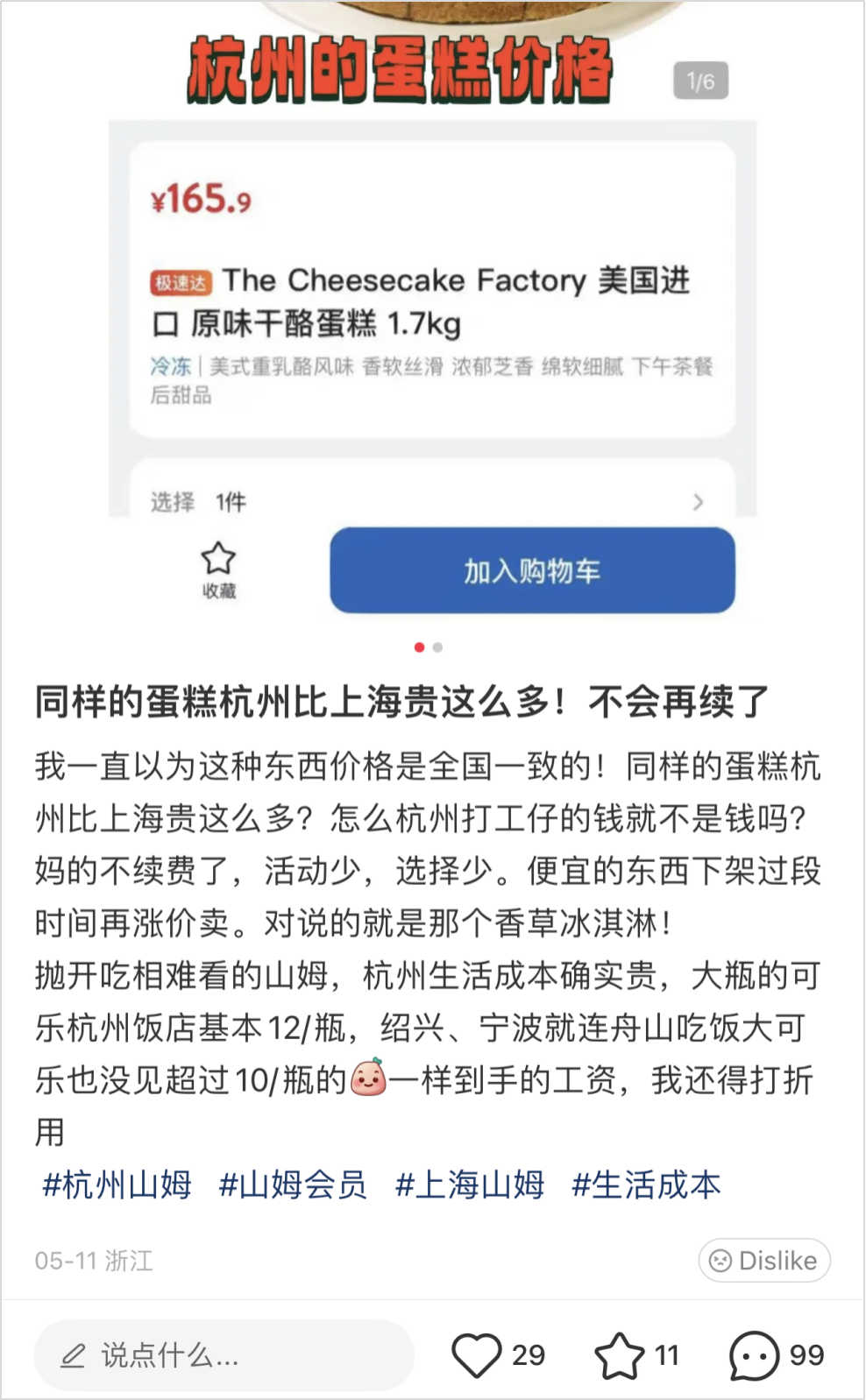Image resolution: width=866 pixels, height=1400 pixels.
Task: Like this post with the heart icon
Action: [x=477, y=1355]
